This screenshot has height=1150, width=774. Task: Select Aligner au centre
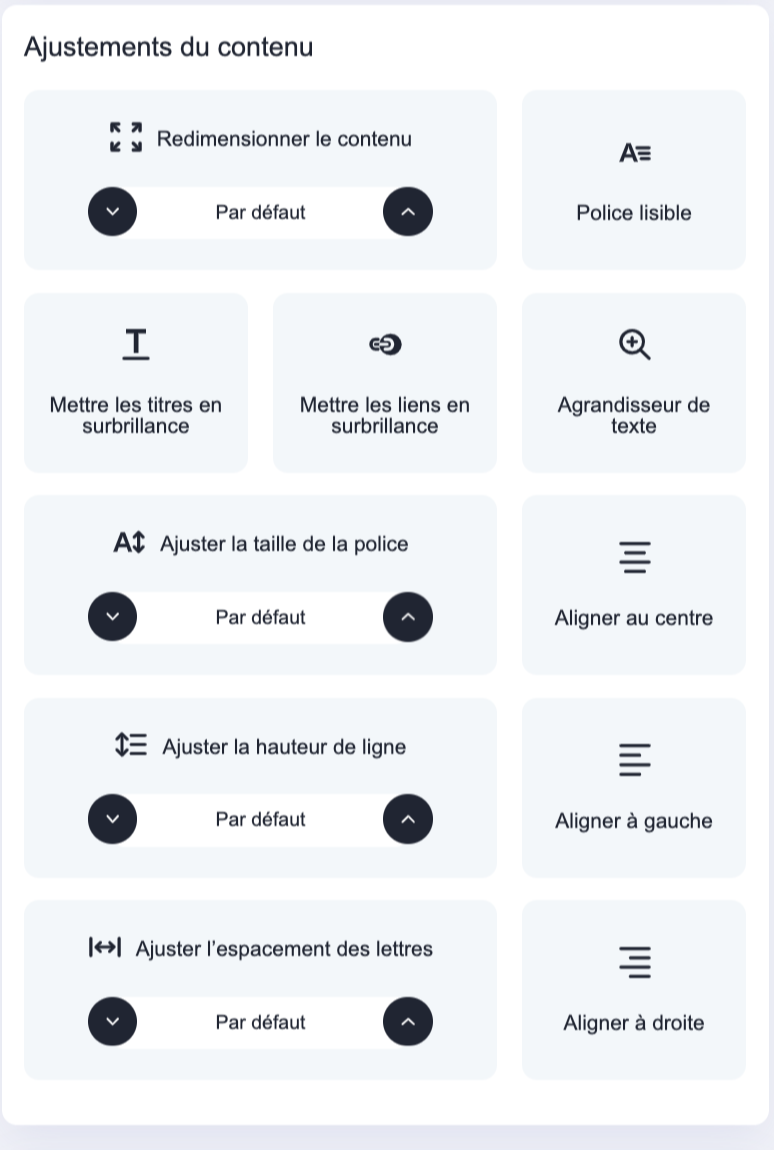pos(633,585)
